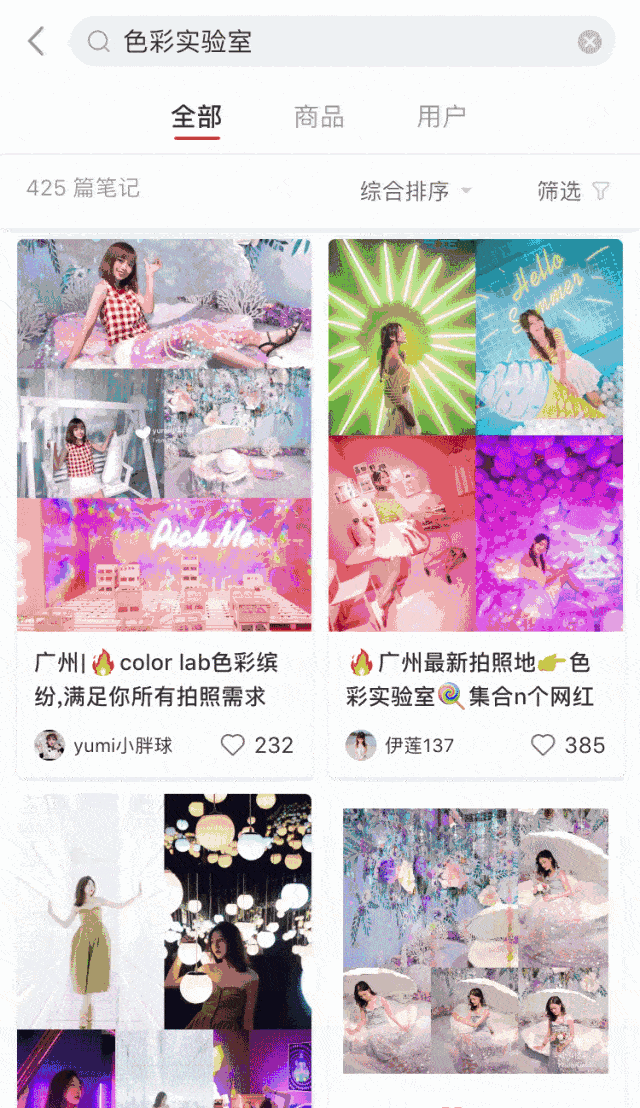Clear the search text with the X
This screenshot has width=640, height=1108.
(590, 41)
